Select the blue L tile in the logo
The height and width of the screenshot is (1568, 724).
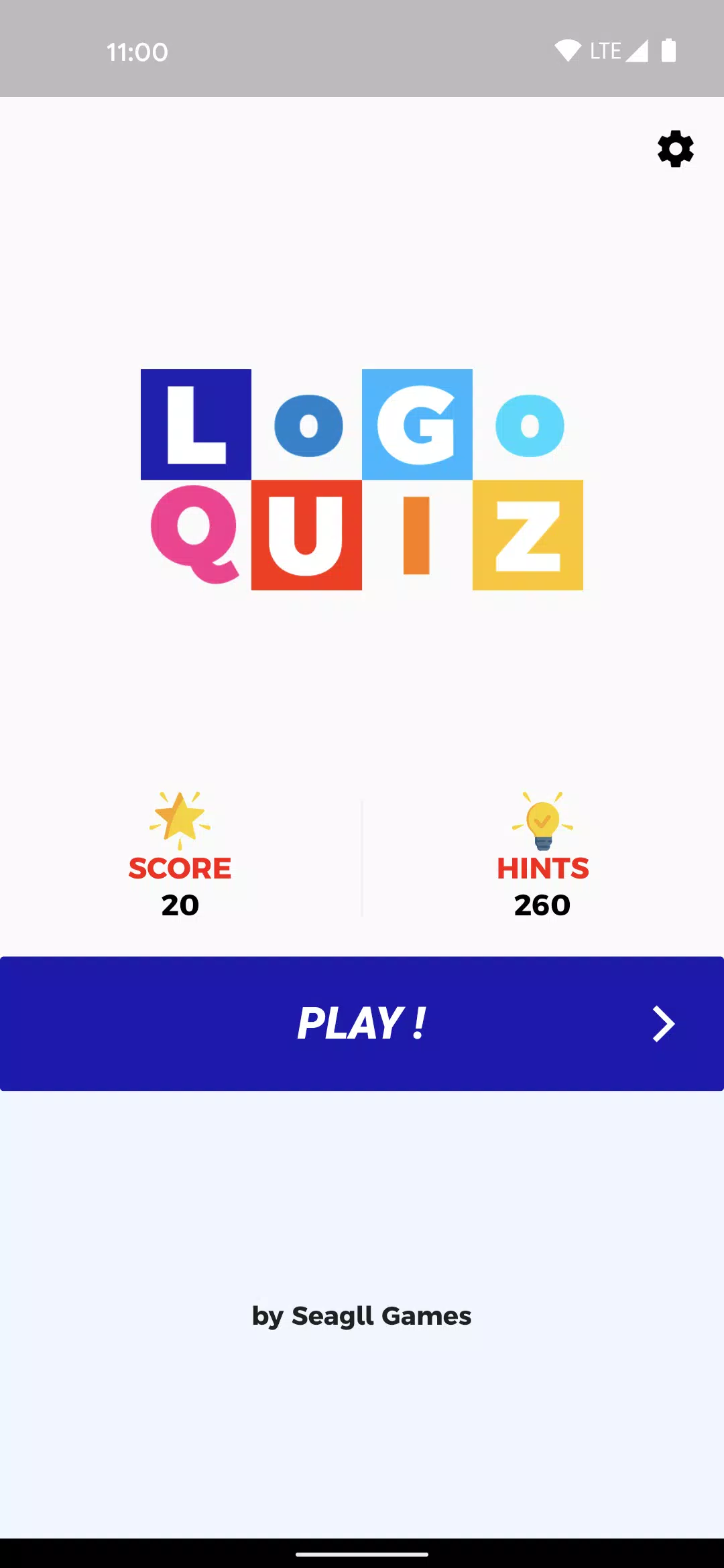tap(195, 423)
